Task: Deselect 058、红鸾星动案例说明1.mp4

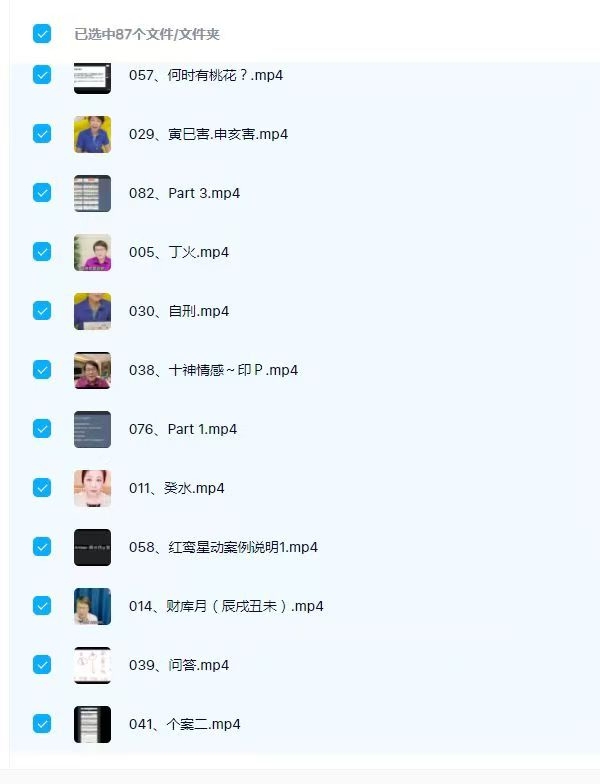Action: [42, 547]
